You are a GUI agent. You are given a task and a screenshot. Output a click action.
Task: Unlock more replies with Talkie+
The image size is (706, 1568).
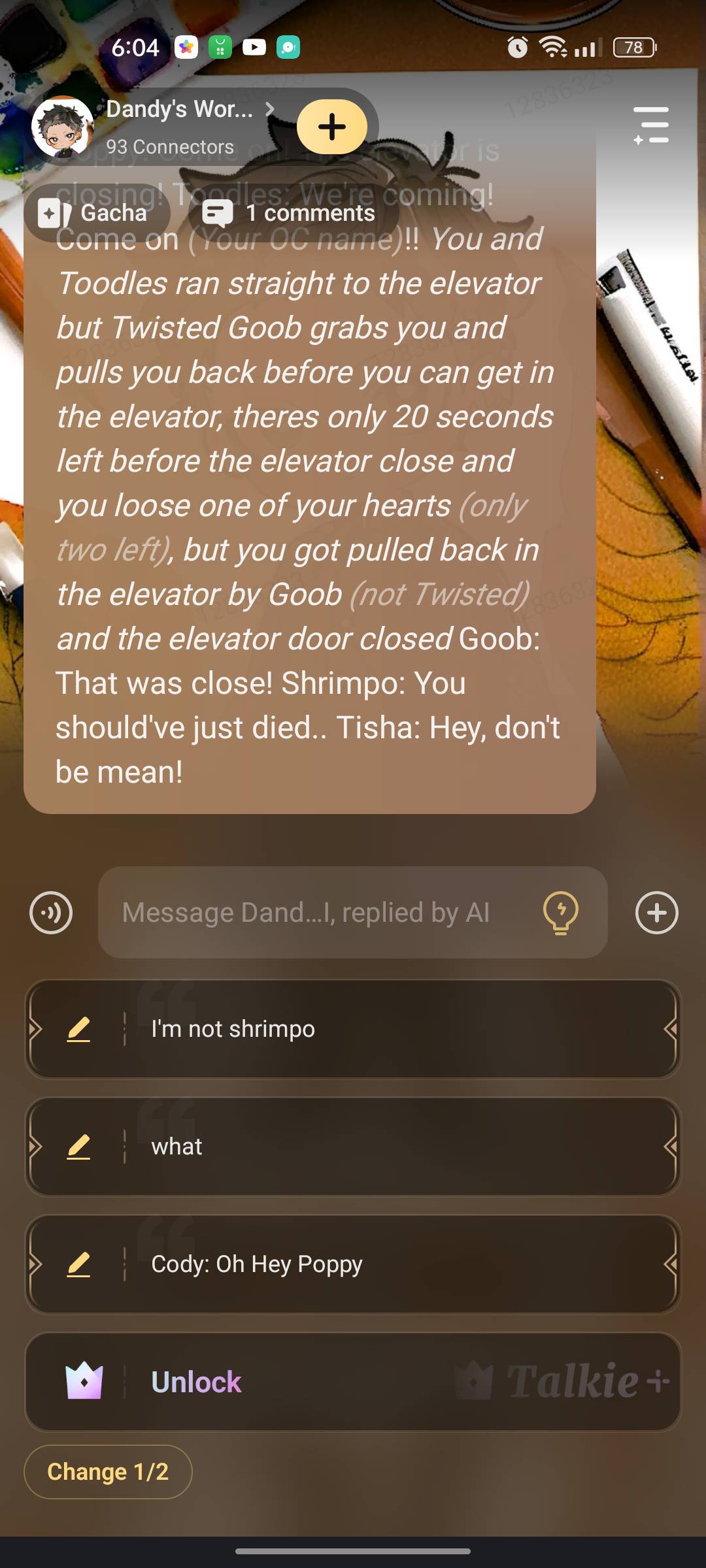click(353, 1382)
